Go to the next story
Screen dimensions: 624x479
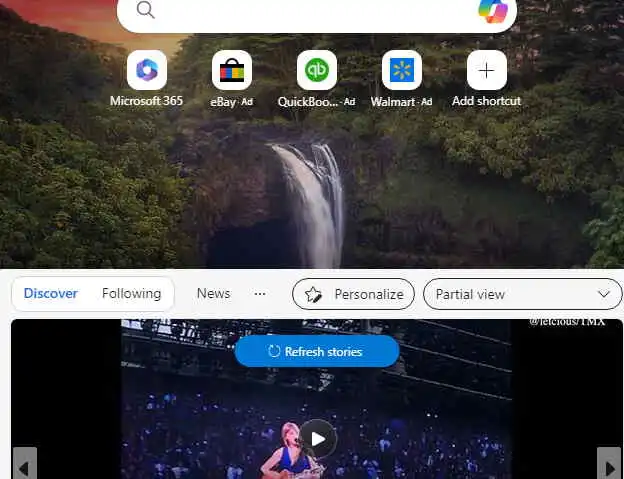point(608,464)
